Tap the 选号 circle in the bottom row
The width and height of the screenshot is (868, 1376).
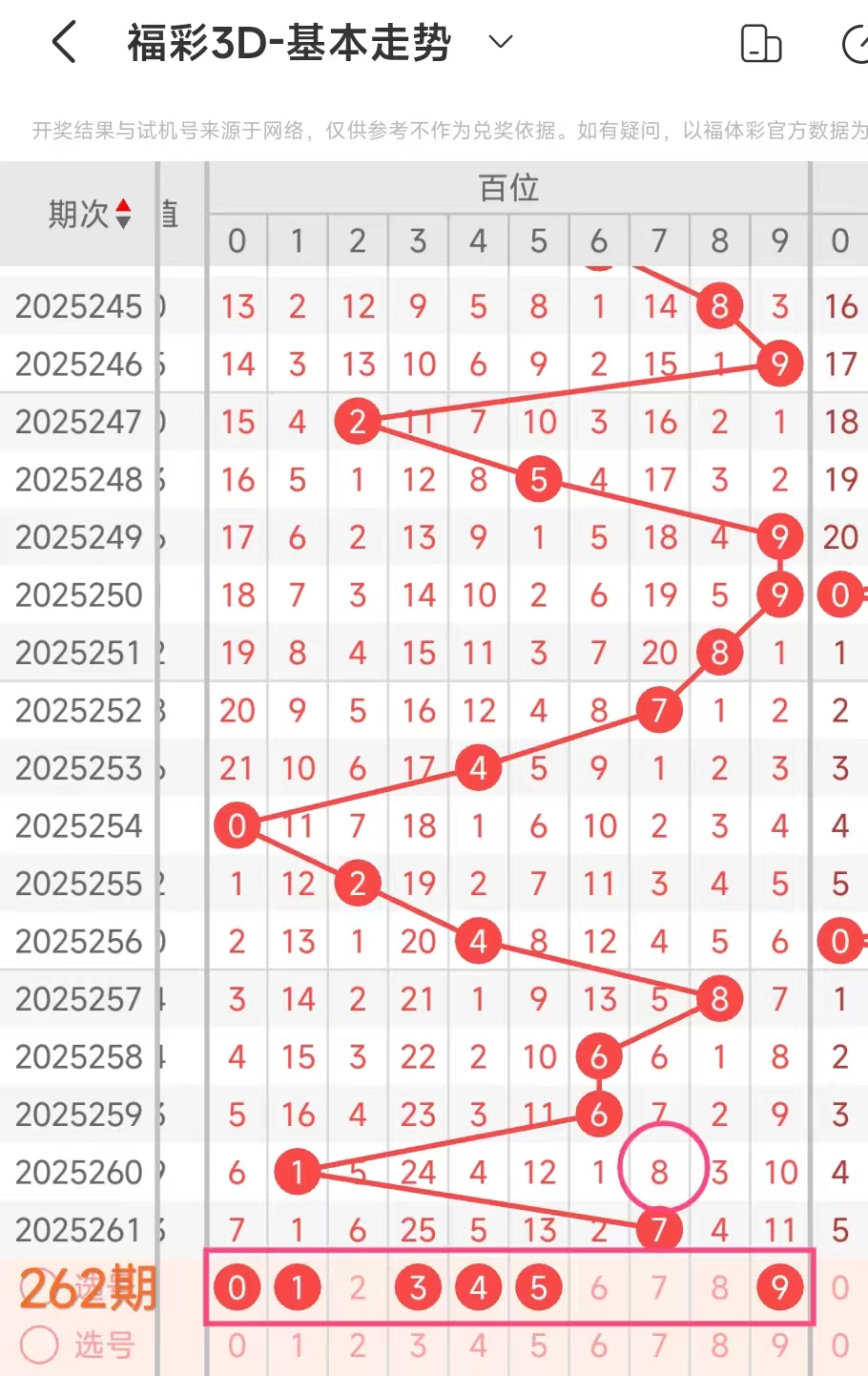click(x=40, y=1345)
